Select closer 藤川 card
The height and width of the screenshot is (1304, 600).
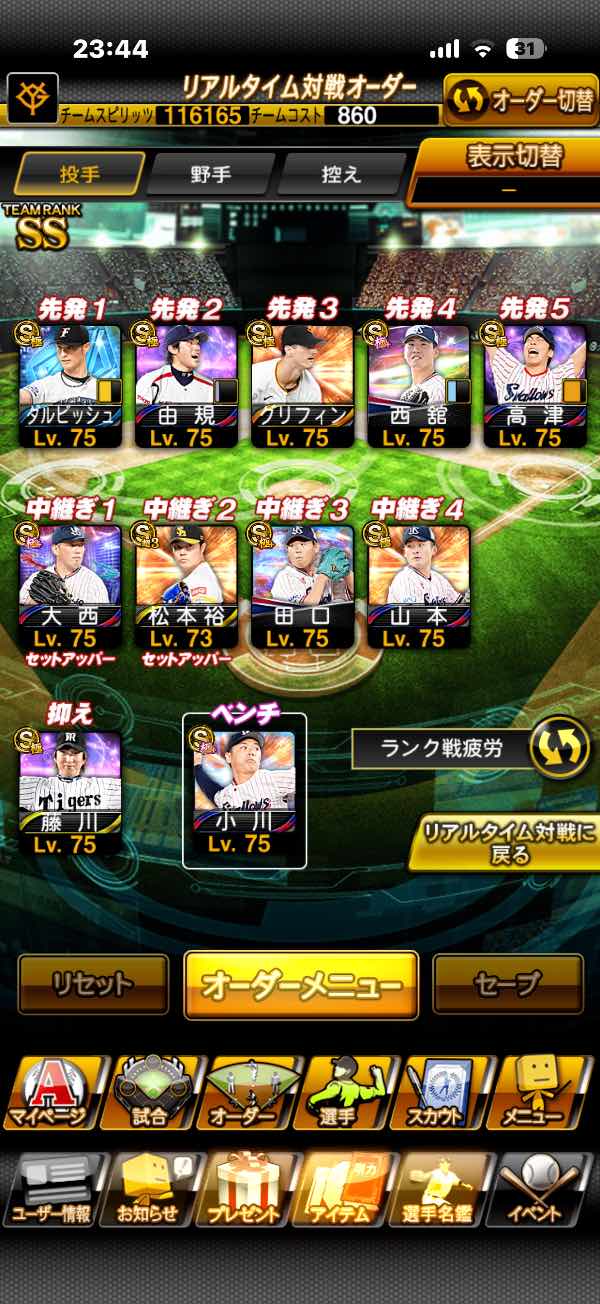pos(70,792)
